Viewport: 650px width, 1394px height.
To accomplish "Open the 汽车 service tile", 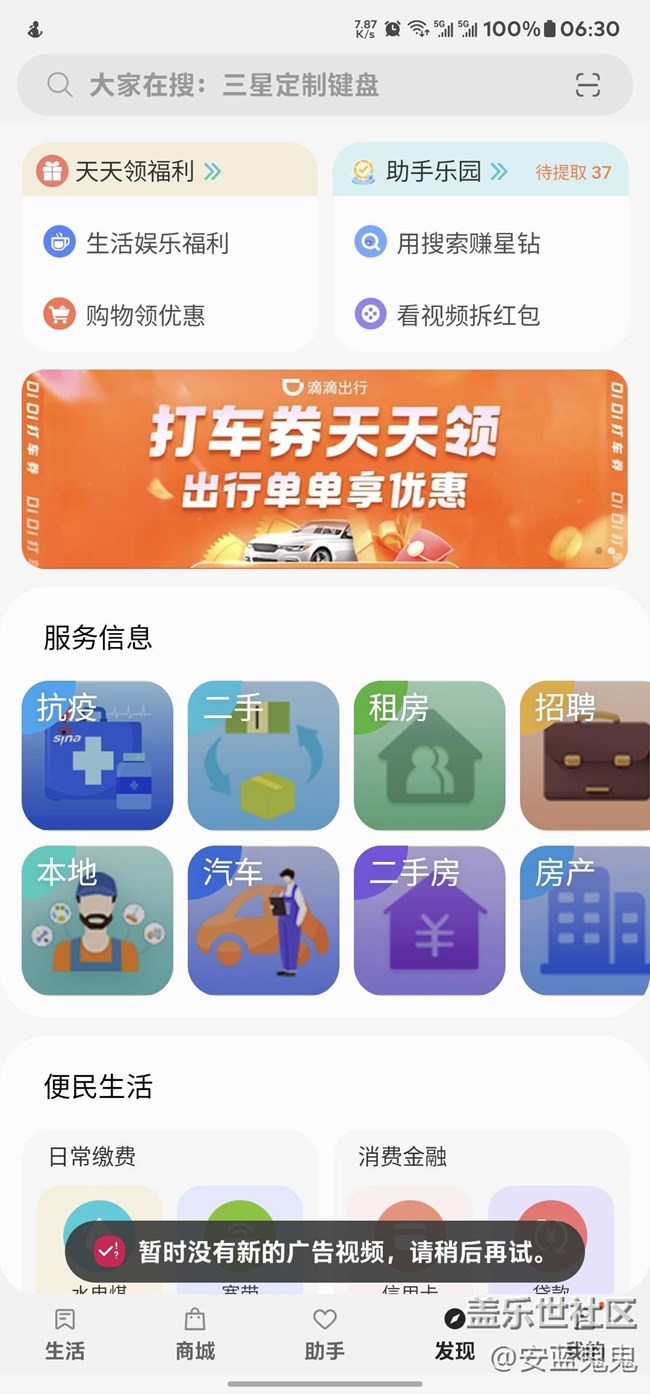I will [263, 920].
